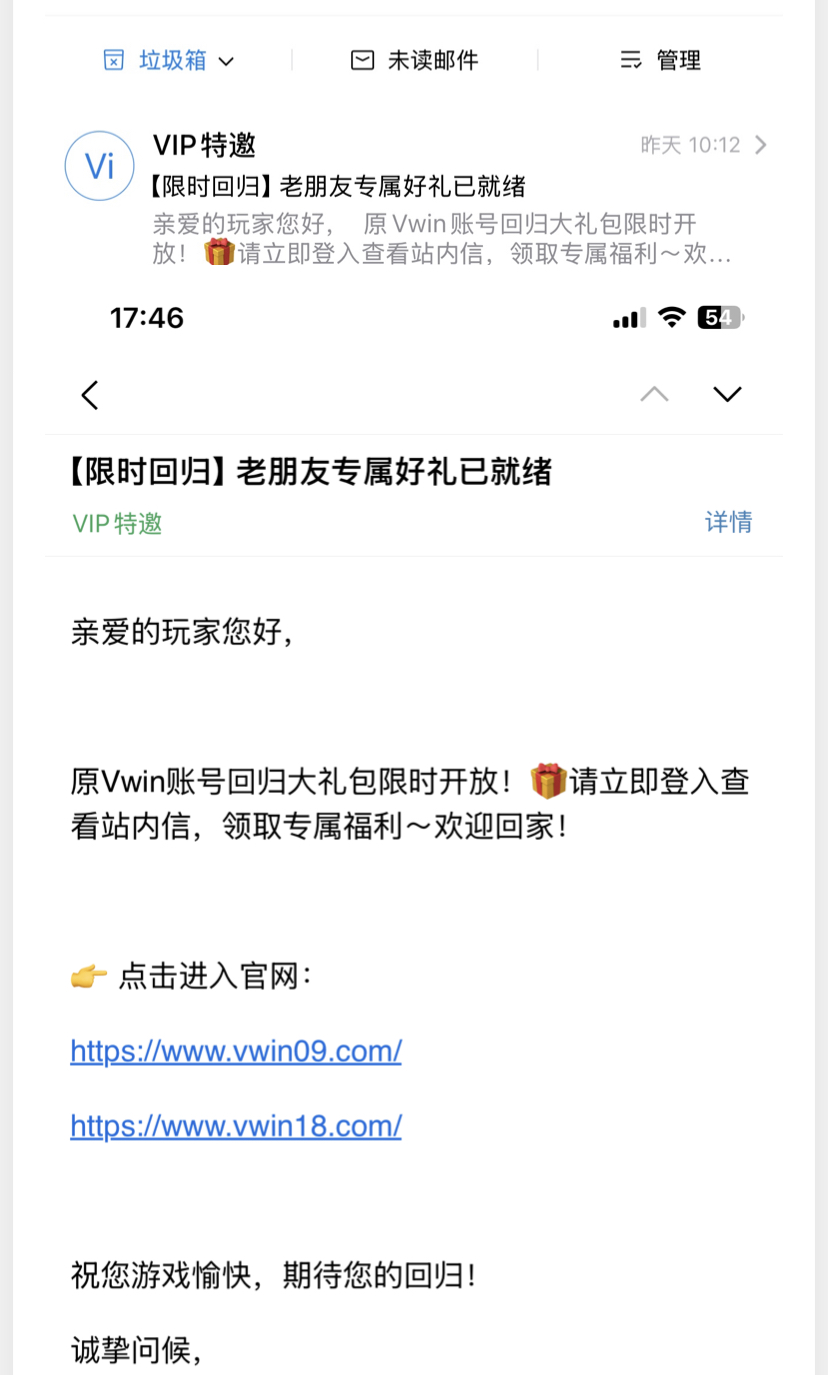
Task: Go back using the left arrow
Action: [90, 395]
